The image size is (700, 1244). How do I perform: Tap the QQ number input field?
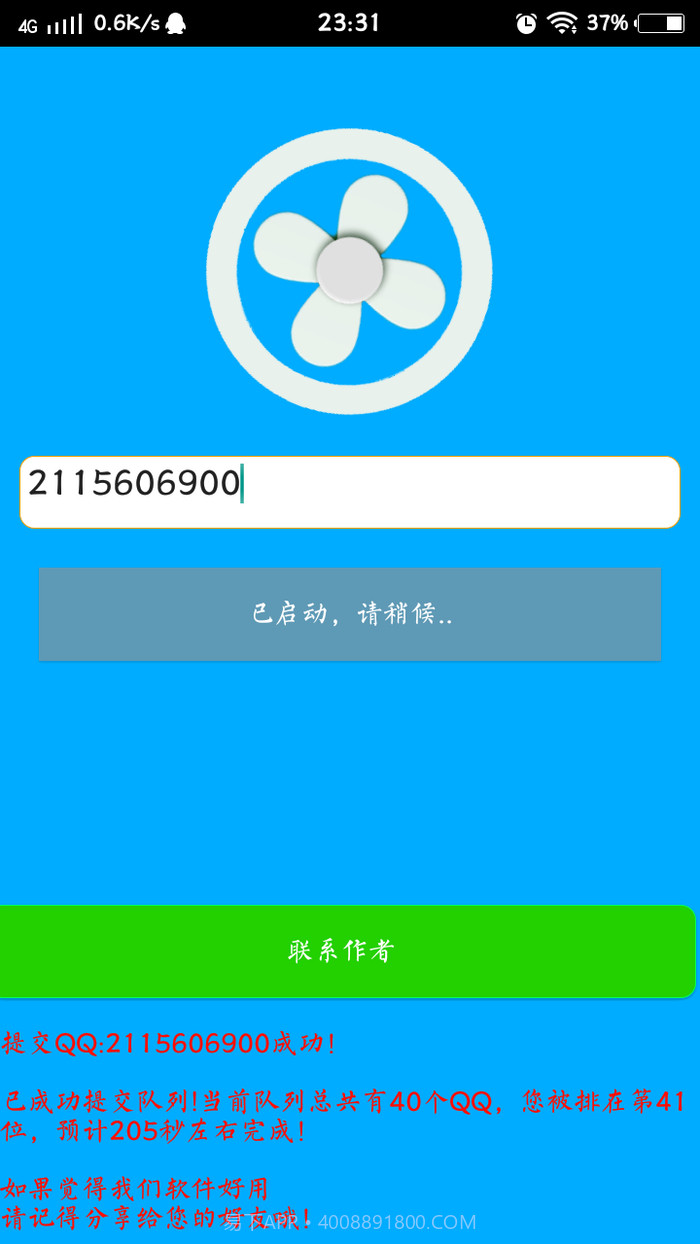coord(350,492)
